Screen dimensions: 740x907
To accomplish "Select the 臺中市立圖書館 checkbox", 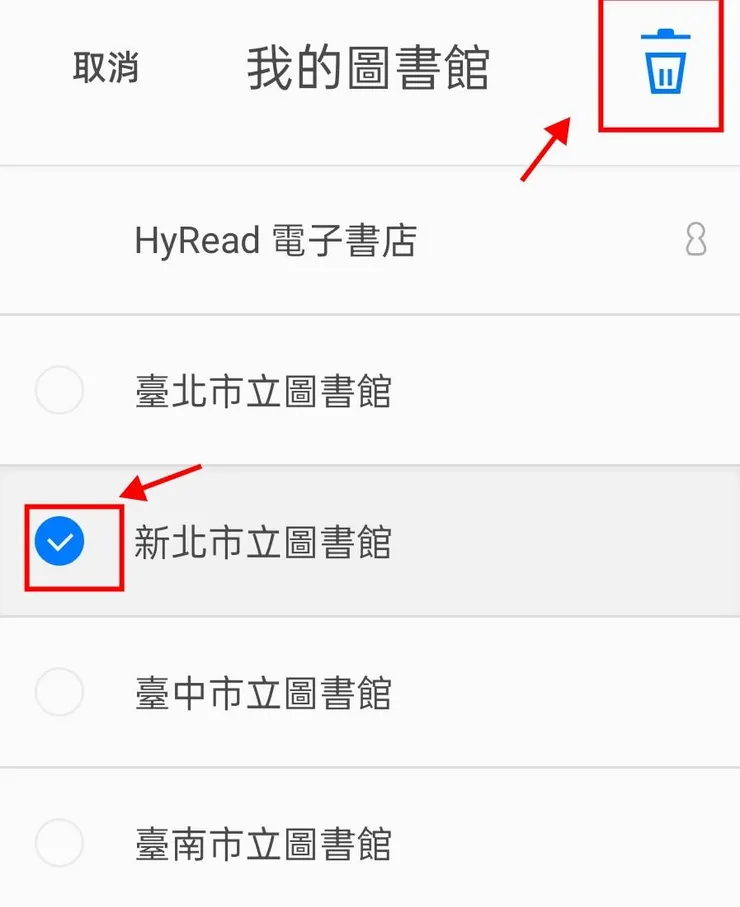I will coord(59,692).
